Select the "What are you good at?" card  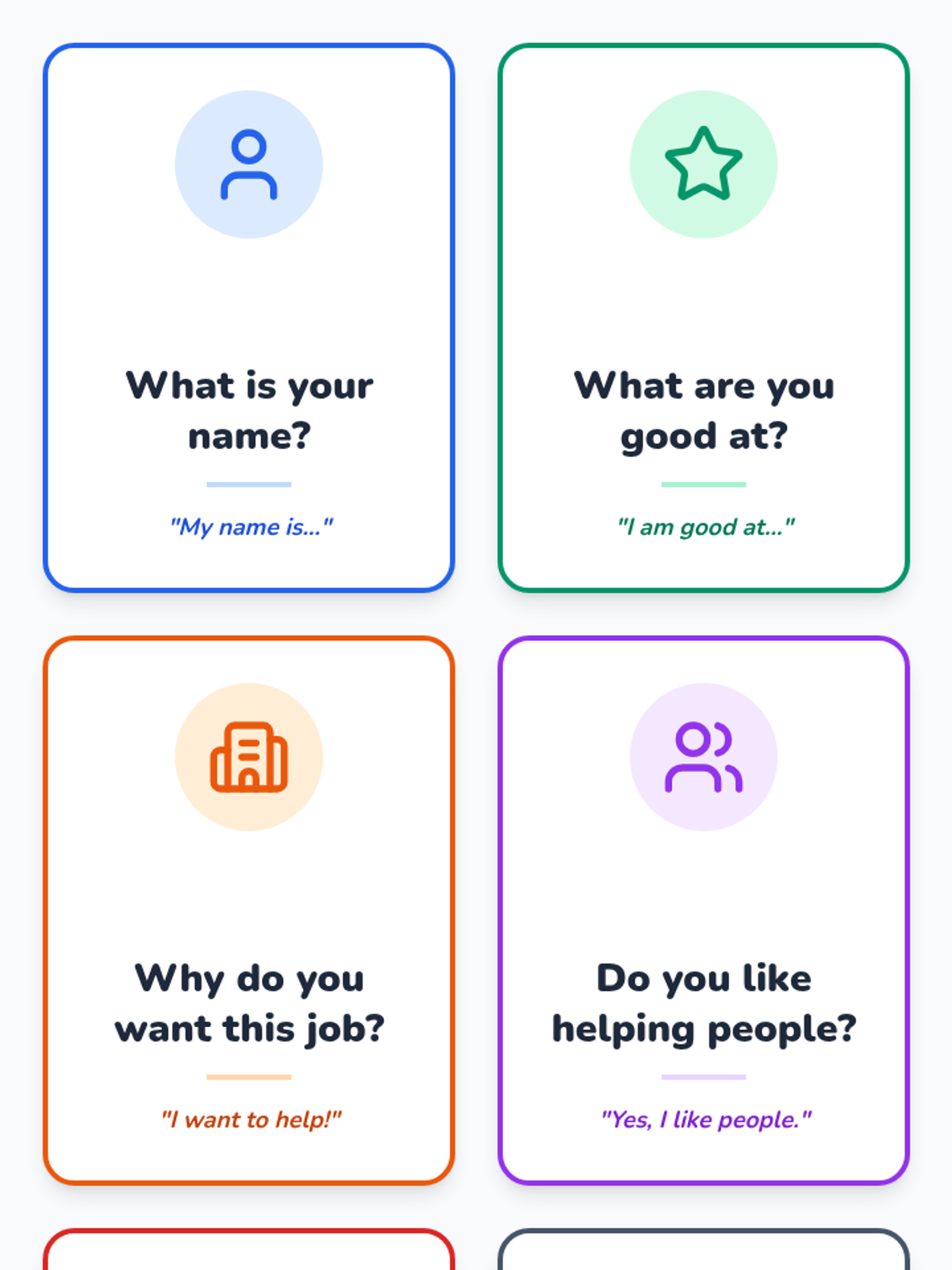click(x=704, y=317)
